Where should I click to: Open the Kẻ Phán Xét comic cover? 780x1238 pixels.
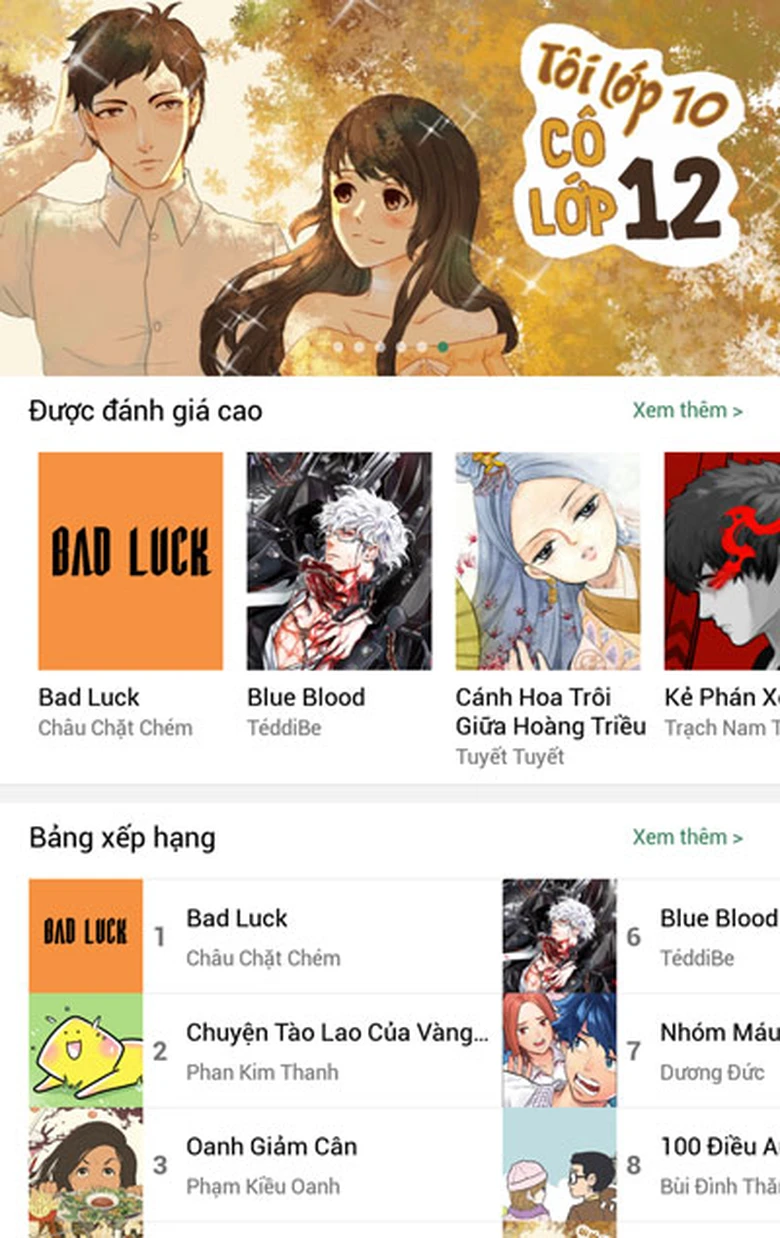pos(722,561)
